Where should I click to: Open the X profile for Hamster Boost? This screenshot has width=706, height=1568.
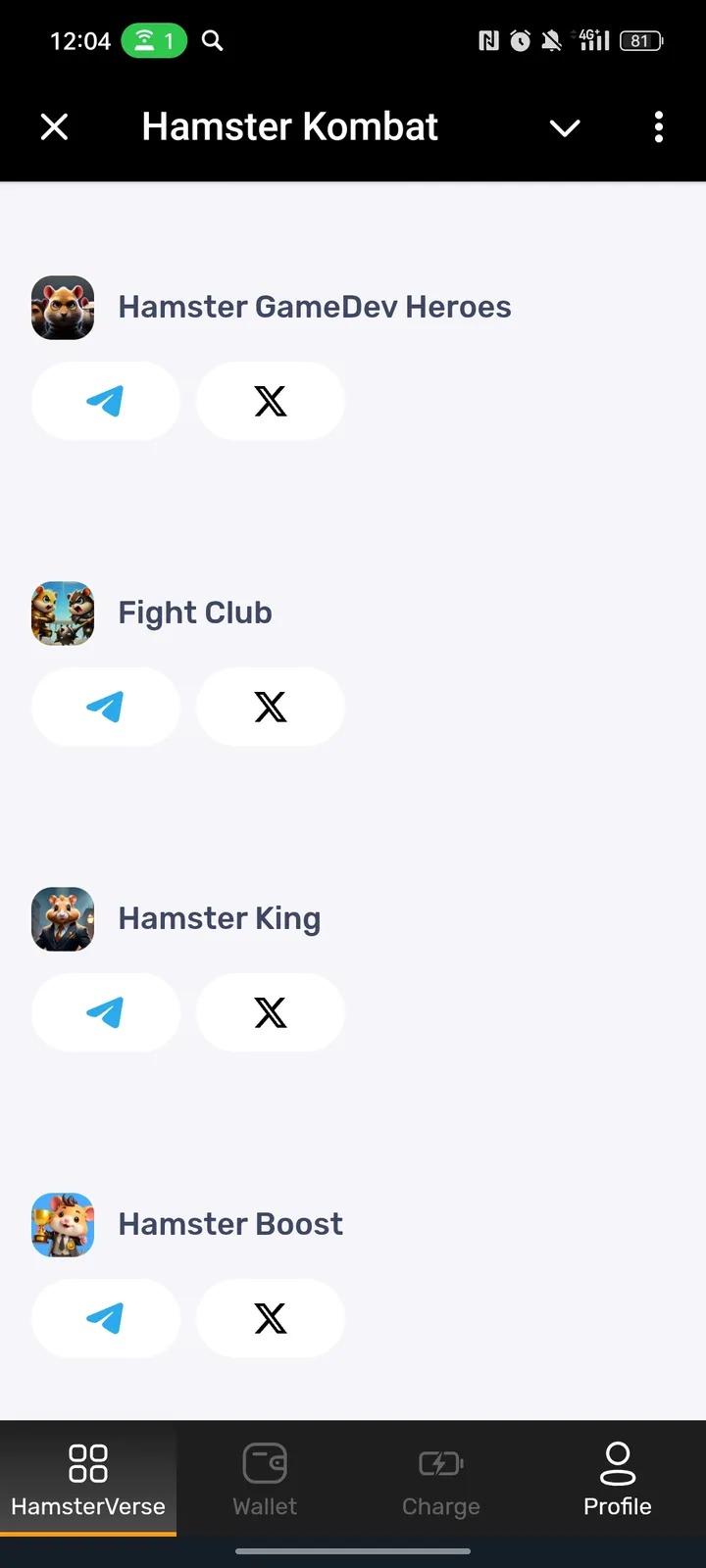point(270,1318)
